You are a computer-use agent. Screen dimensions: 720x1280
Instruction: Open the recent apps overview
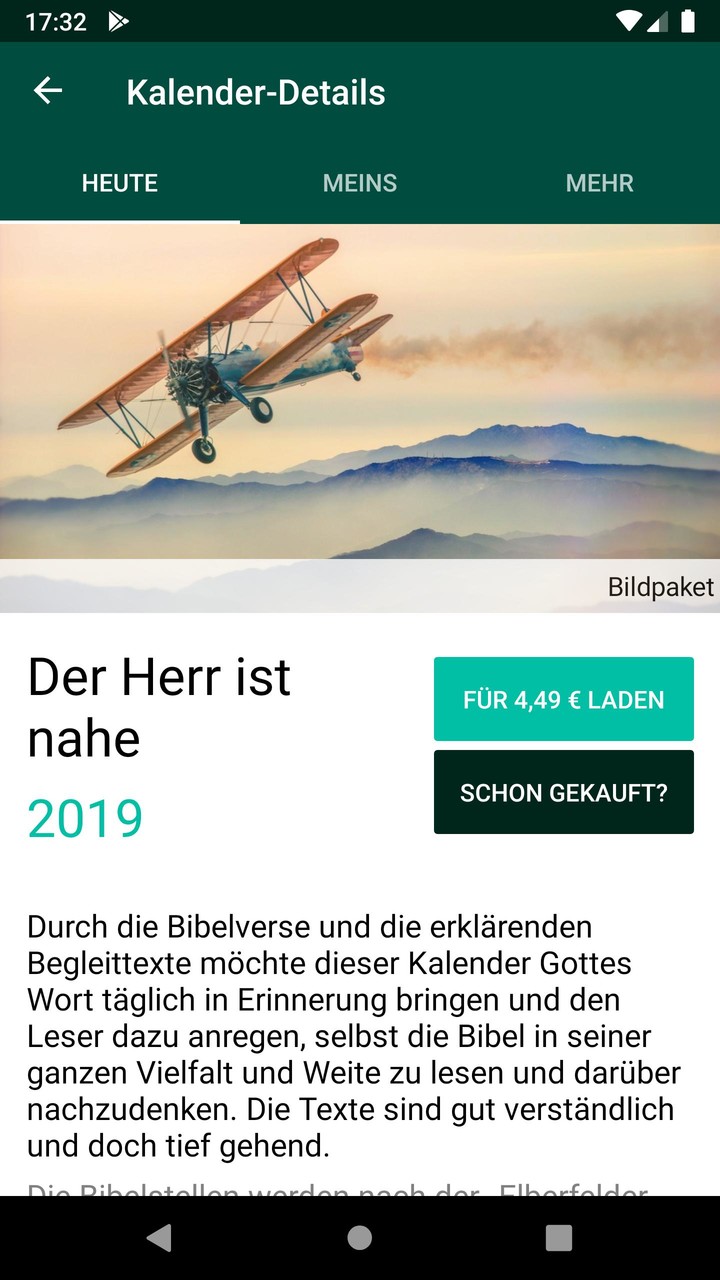[559, 1238]
